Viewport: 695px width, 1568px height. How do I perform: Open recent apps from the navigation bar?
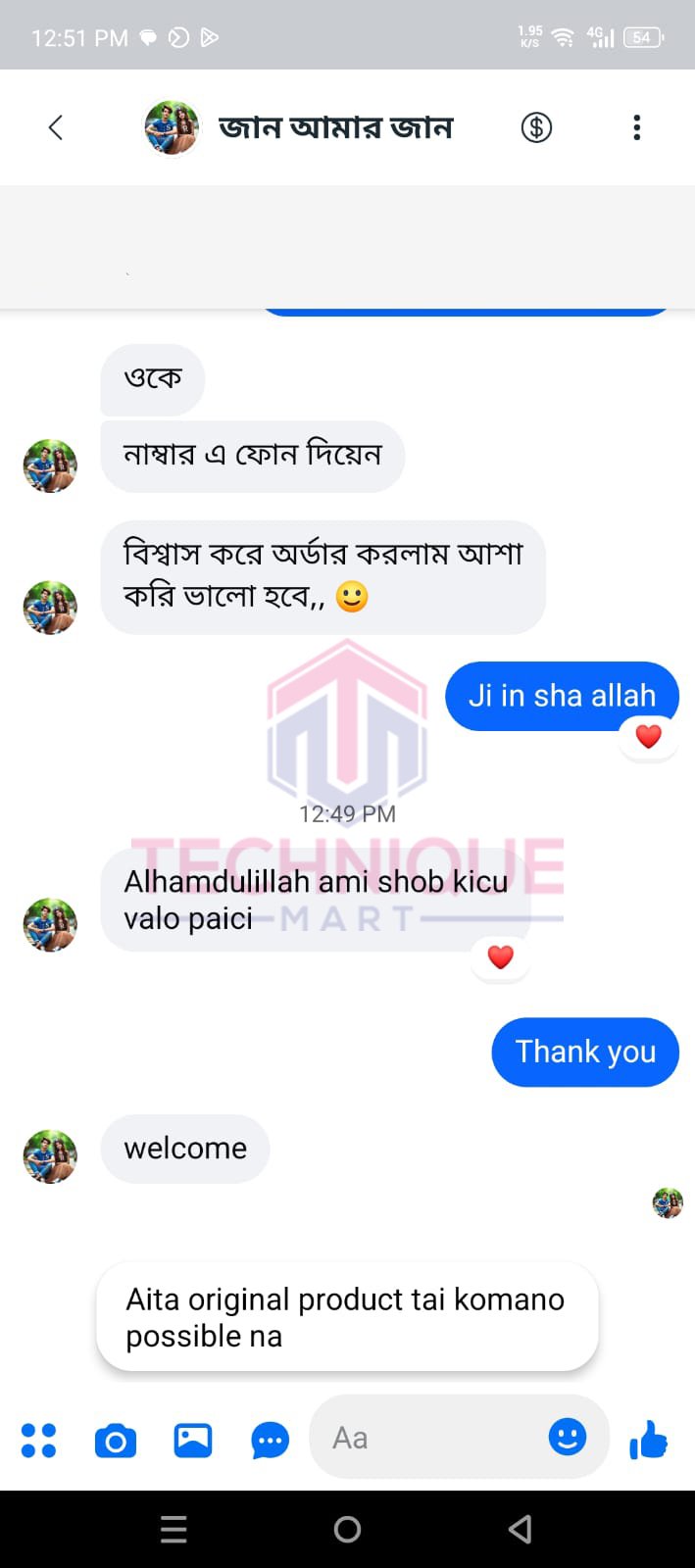coord(174,1529)
